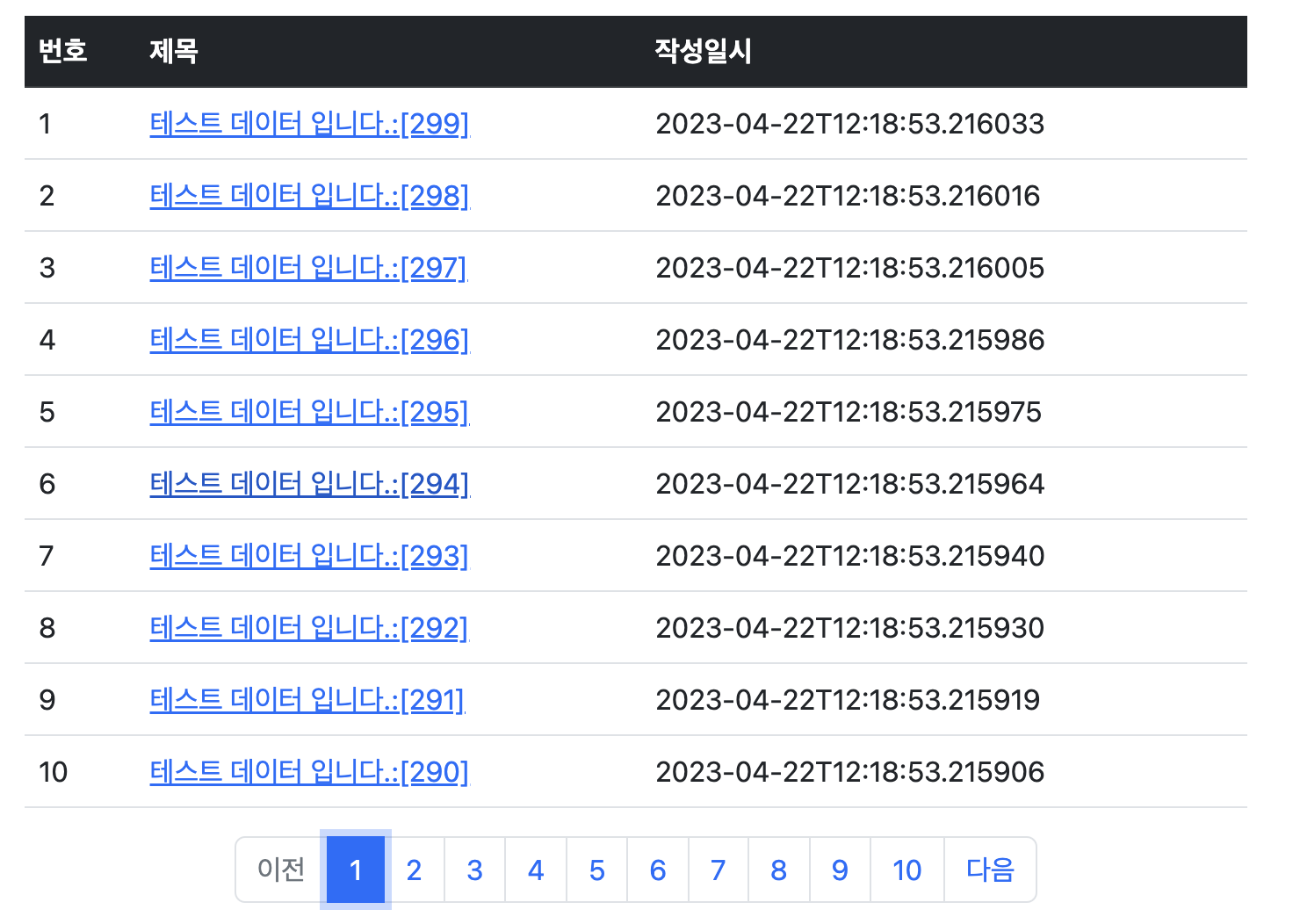Jump to page 7 of results

tap(719, 870)
